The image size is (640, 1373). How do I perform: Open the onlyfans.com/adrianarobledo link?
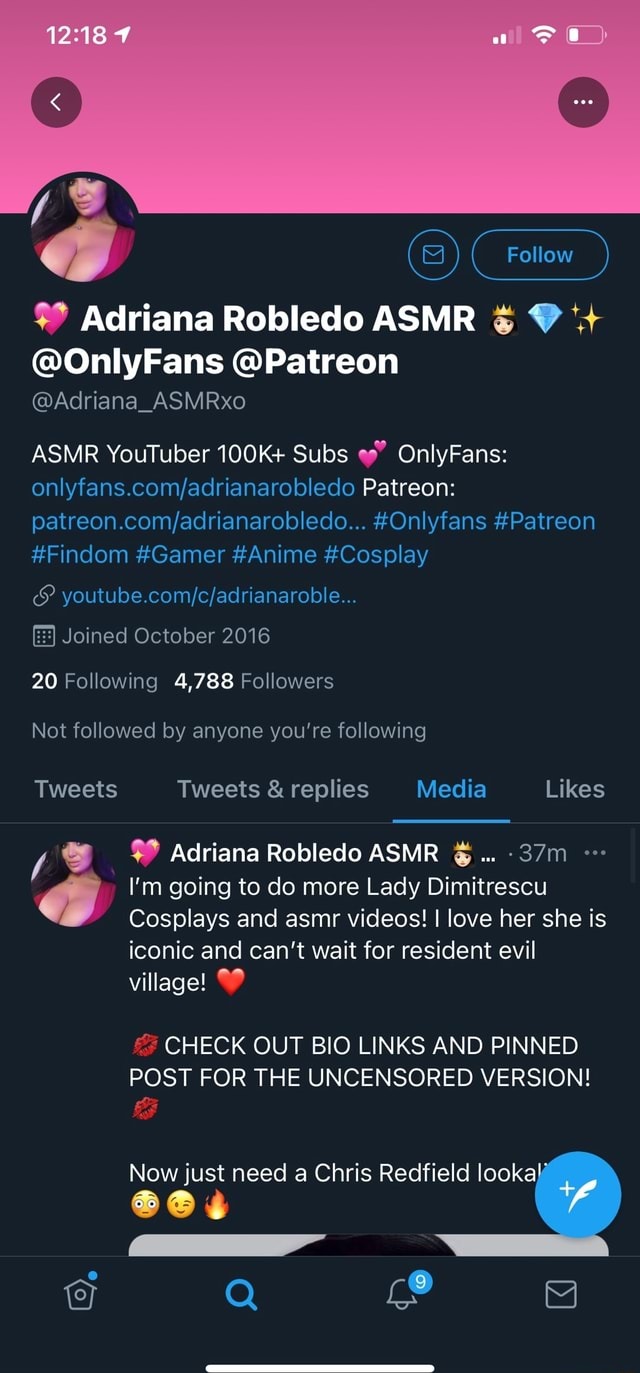pos(193,488)
